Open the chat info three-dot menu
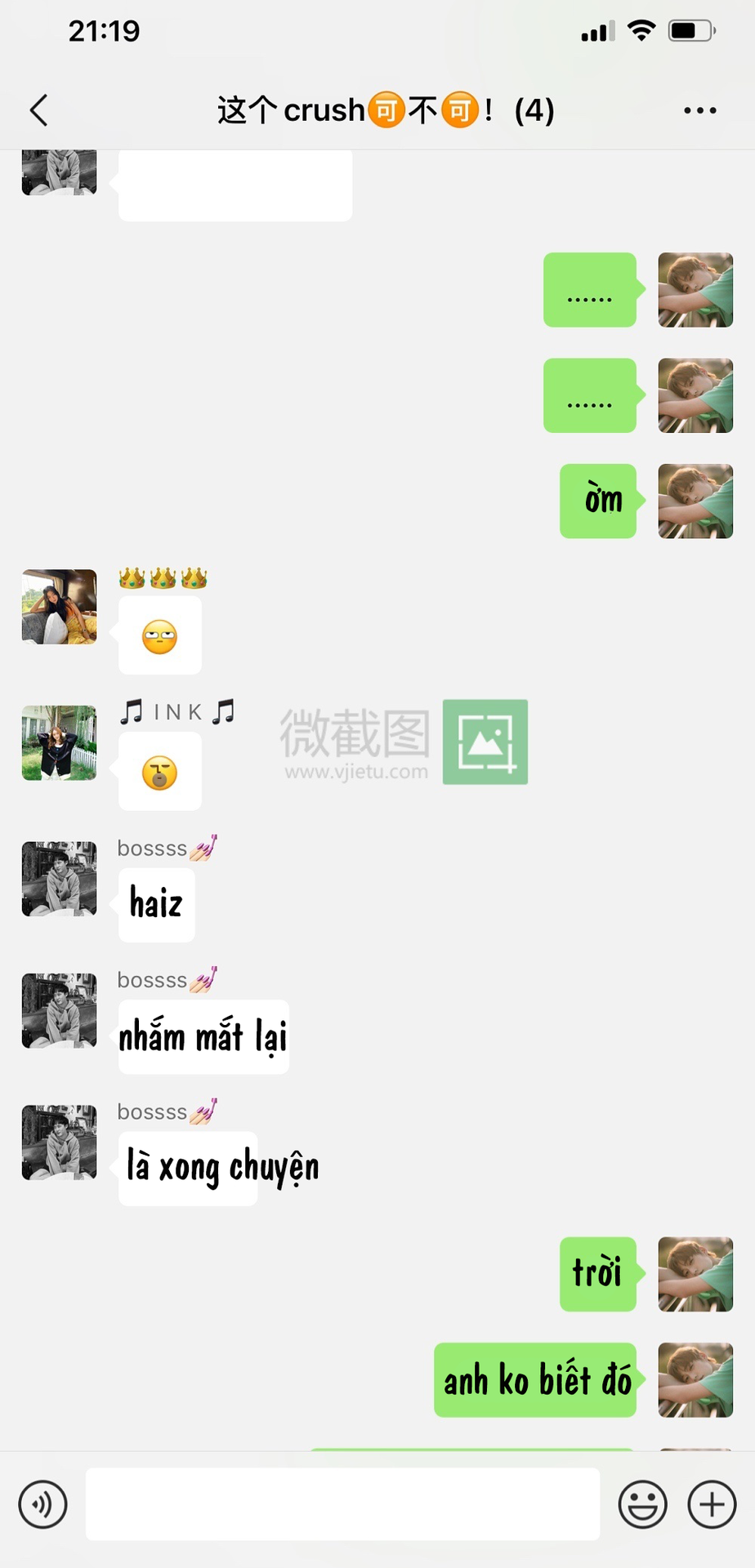The image size is (755, 1568). pos(699,110)
